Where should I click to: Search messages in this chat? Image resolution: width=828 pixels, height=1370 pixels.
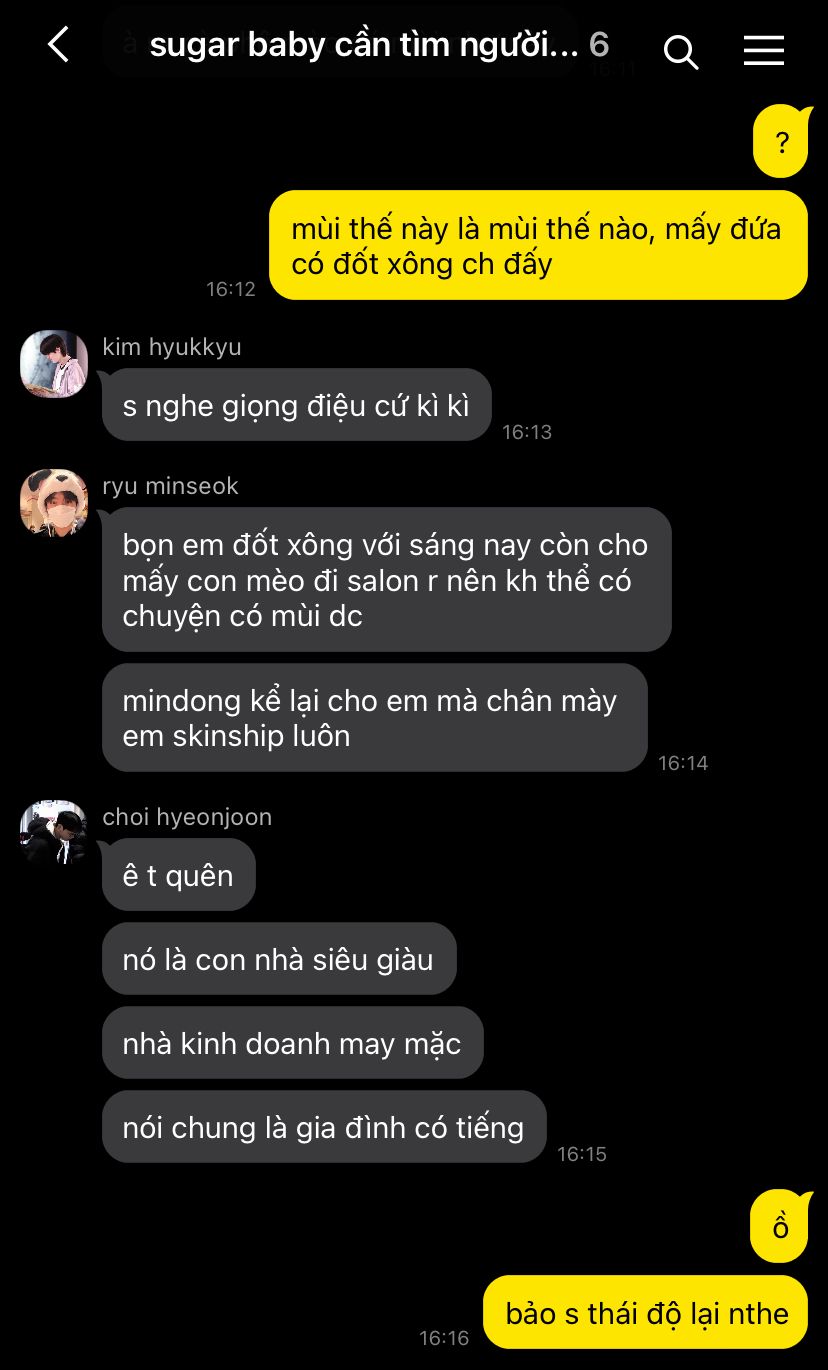click(x=680, y=51)
